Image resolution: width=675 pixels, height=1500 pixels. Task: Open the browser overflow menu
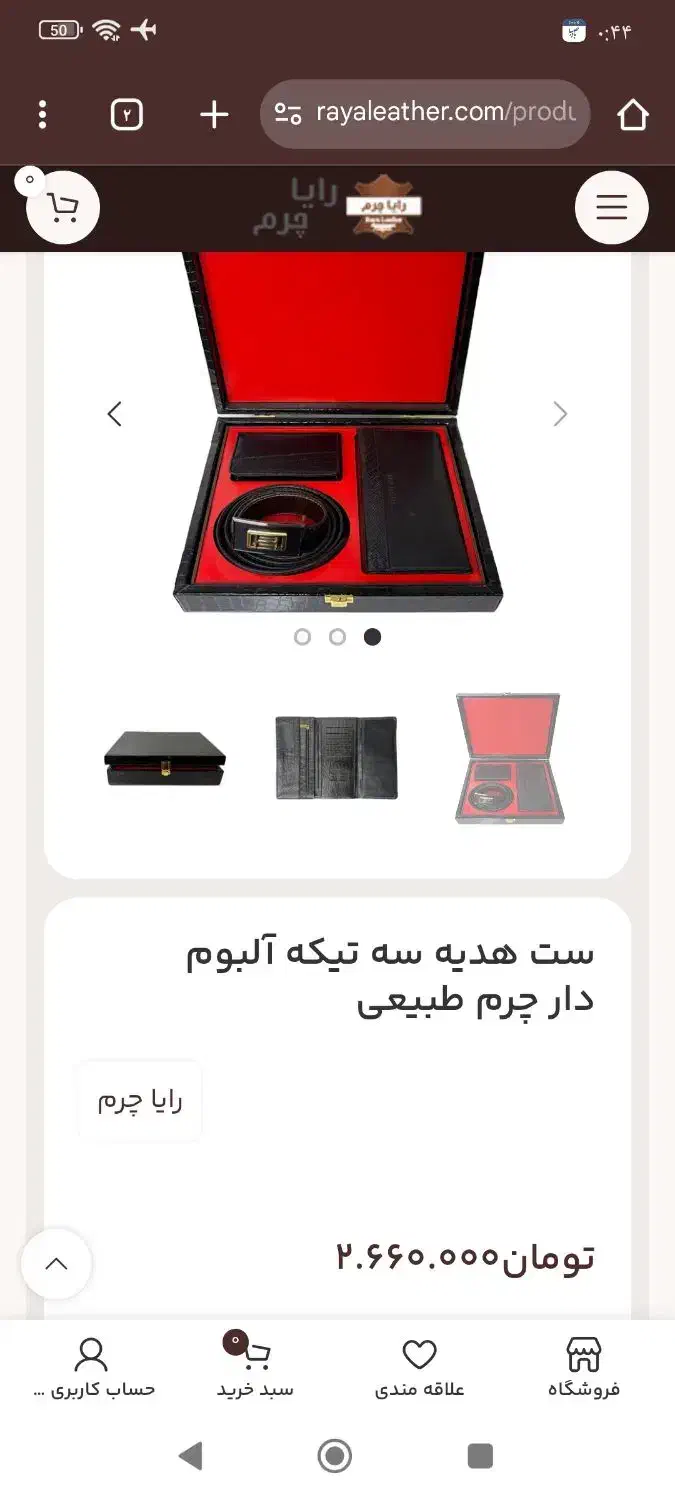click(x=42, y=115)
